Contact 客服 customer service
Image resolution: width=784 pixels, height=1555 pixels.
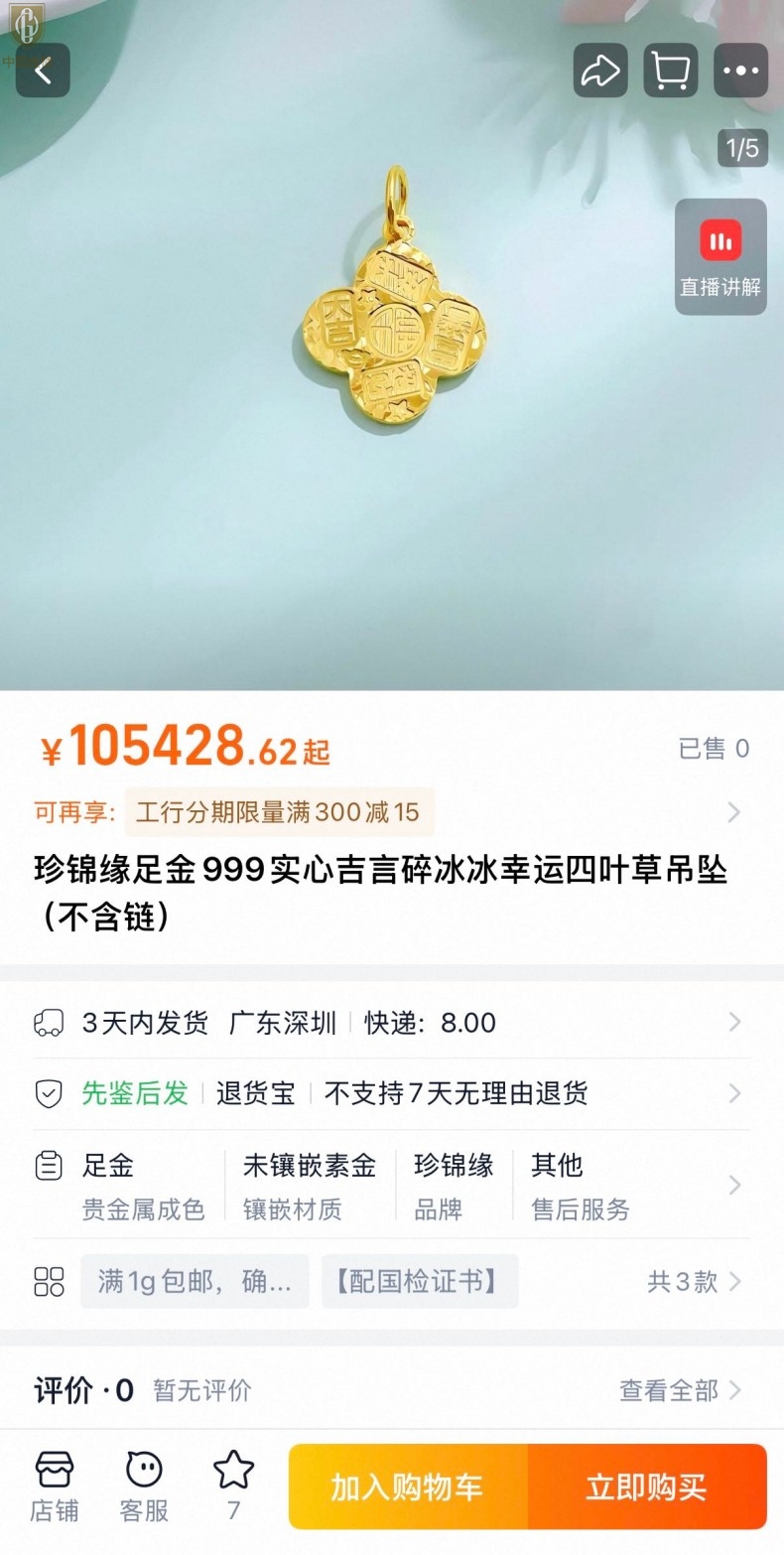point(144,1486)
